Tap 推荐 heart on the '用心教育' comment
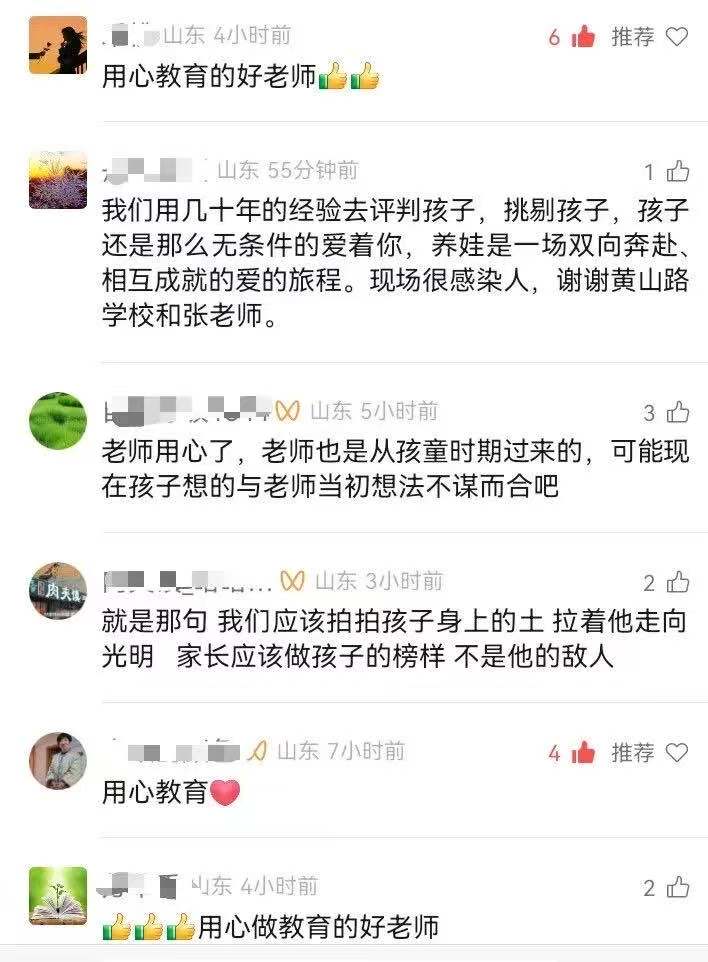Screen dimensions: 708x962 (677, 753)
